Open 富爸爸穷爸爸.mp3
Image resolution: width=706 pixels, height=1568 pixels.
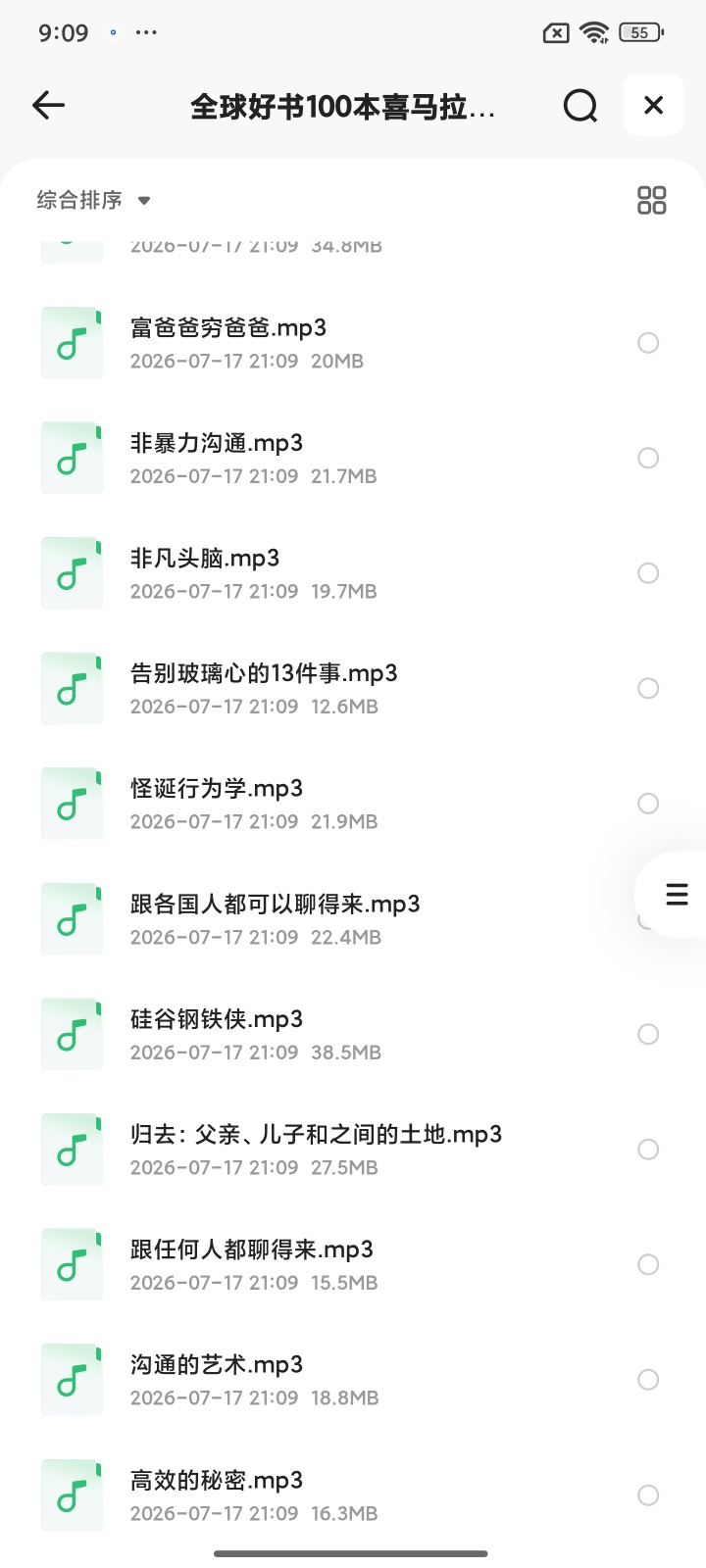353,343
